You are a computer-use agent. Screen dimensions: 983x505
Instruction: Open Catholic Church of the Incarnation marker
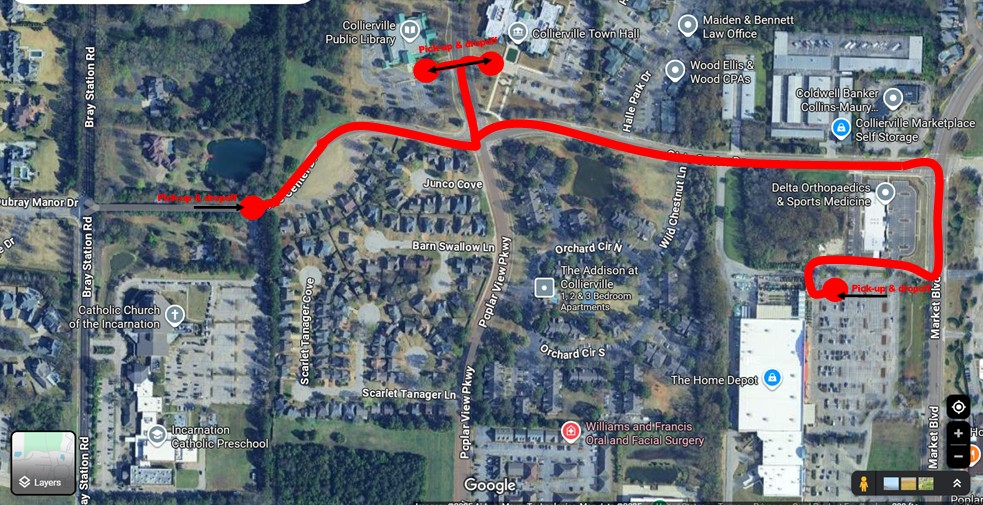175,316
